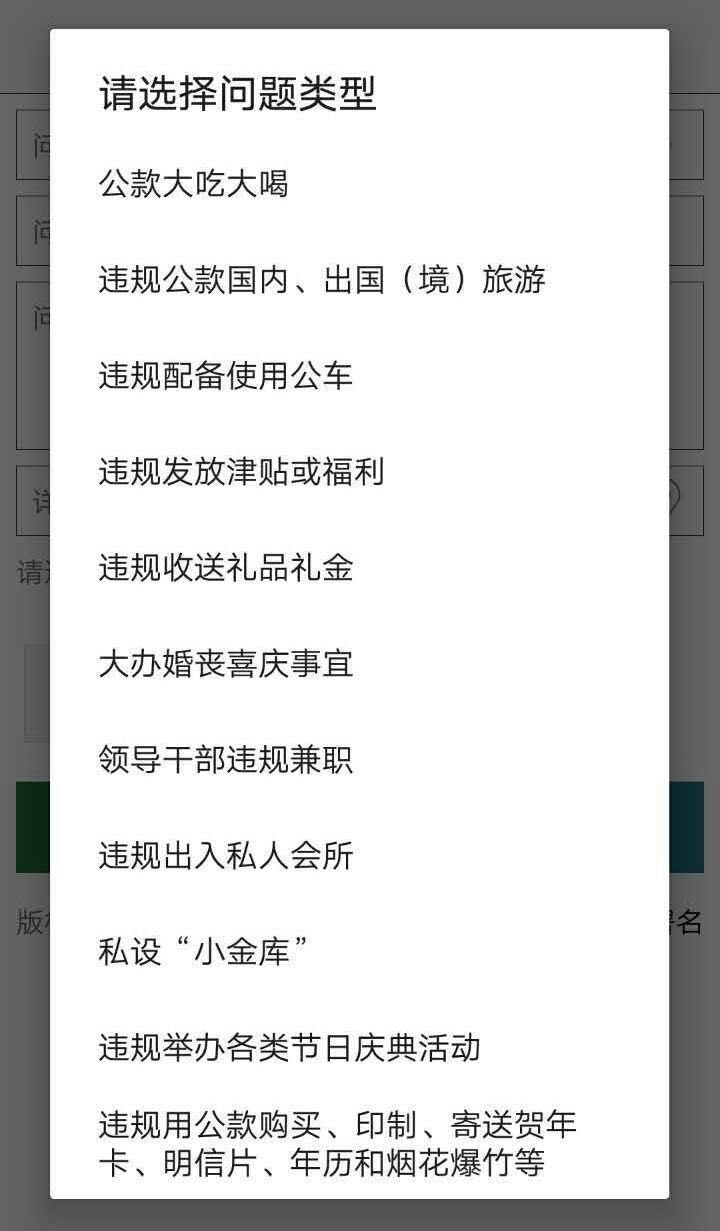The width and height of the screenshot is (720, 1231).
Task: Pick the 违规配备使用公车 option
Action: [359, 376]
